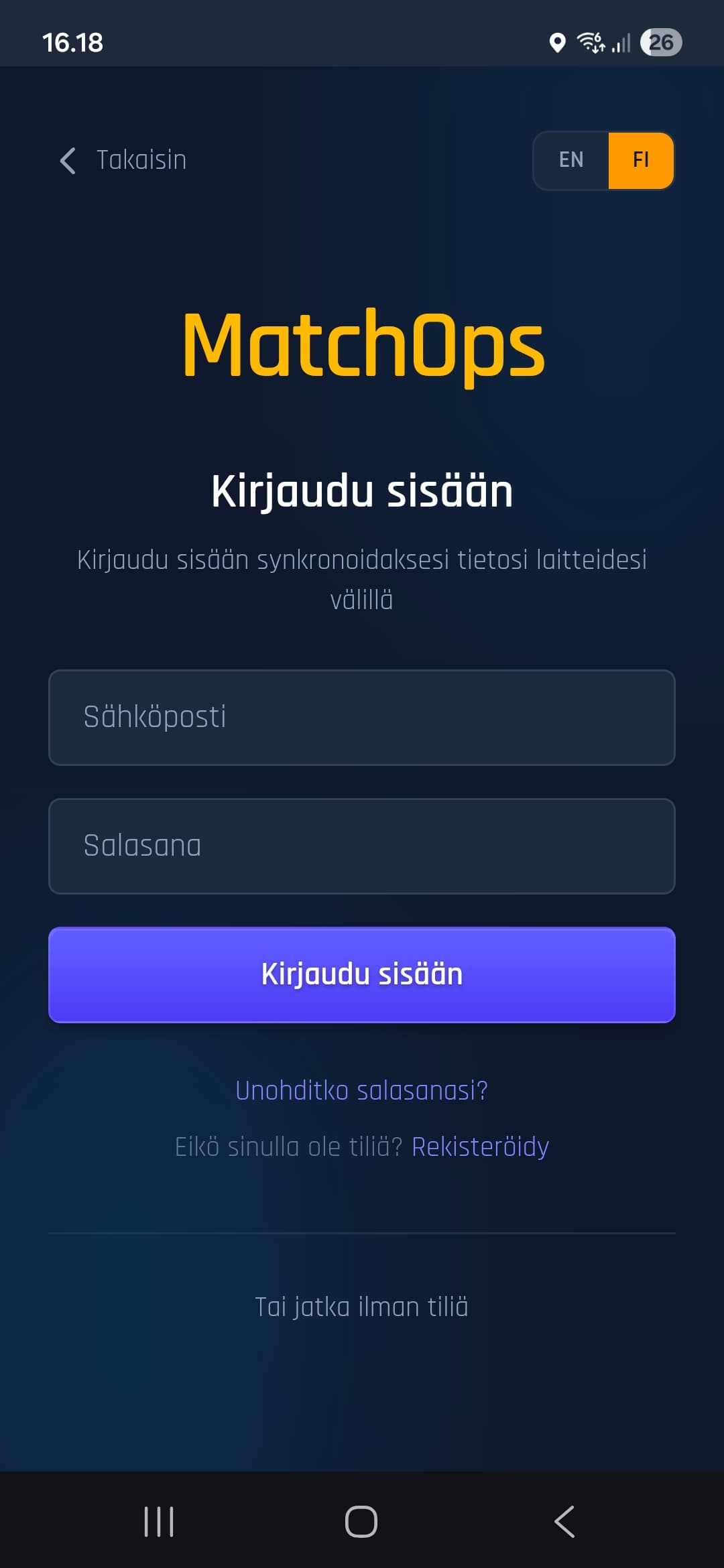Tap the location pin icon in status bar
The height and width of the screenshot is (1568, 724).
click(x=556, y=43)
